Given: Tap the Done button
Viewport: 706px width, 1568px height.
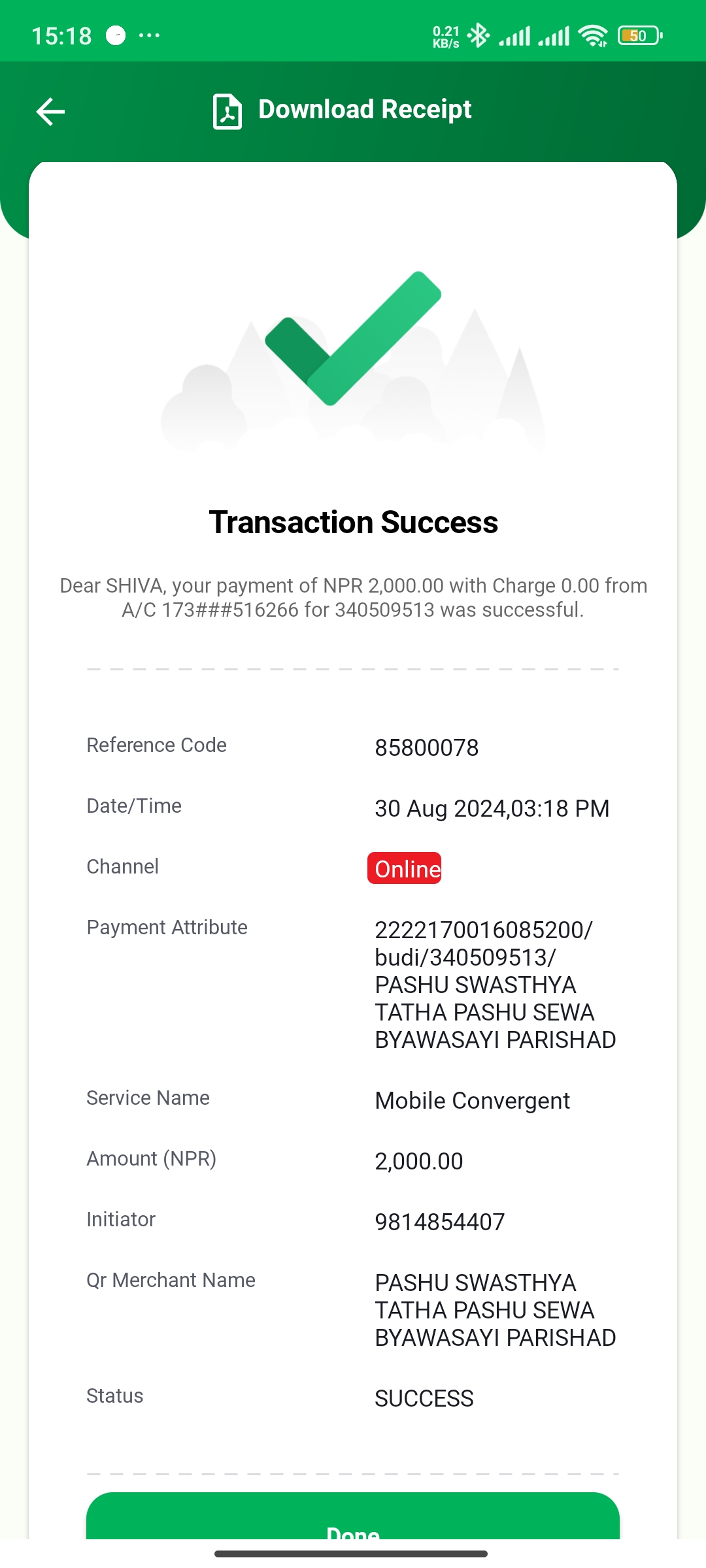Looking at the screenshot, I should pyautogui.click(x=353, y=1516).
